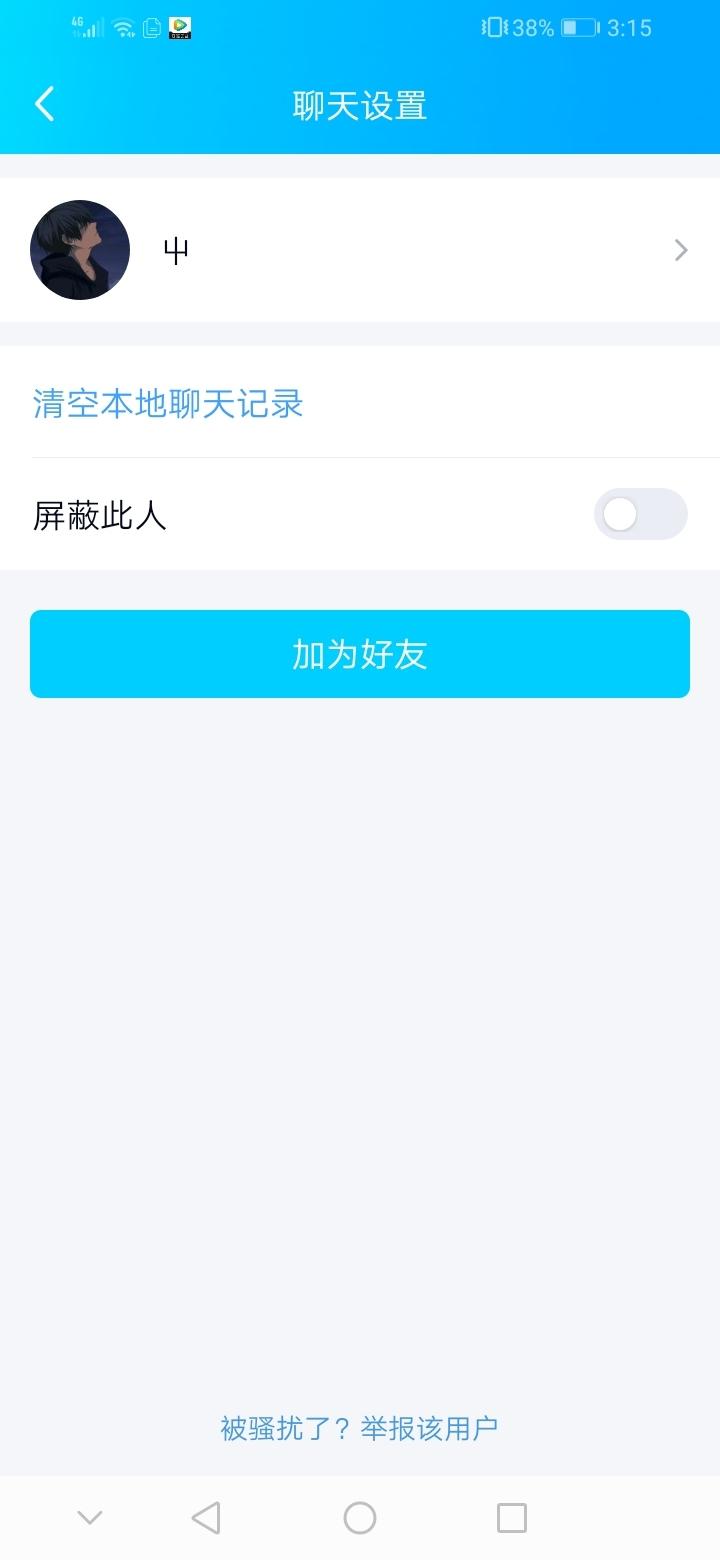720x1560 pixels.
Task: Go back from the 聊天设置 screen
Action: (44, 104)
